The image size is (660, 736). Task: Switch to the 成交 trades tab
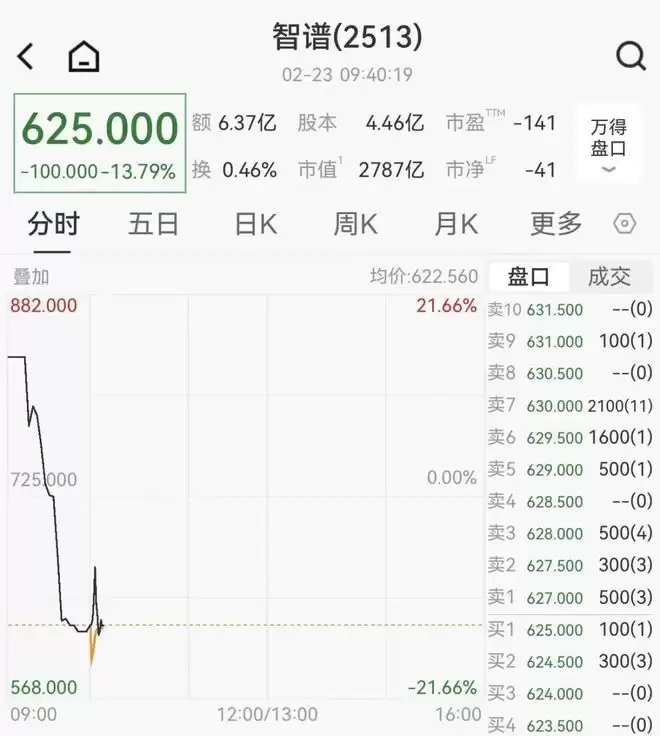(609, 277)
